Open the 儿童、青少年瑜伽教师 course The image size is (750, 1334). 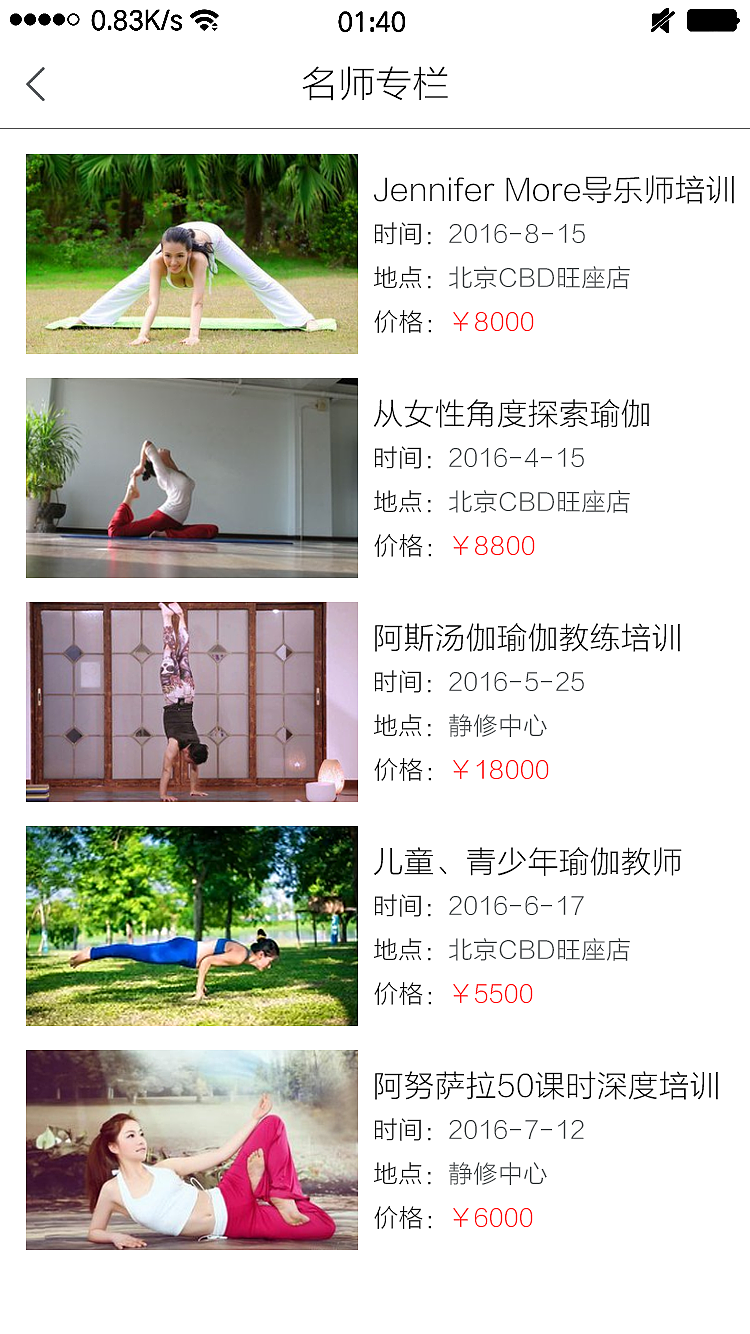coord(527,862)
